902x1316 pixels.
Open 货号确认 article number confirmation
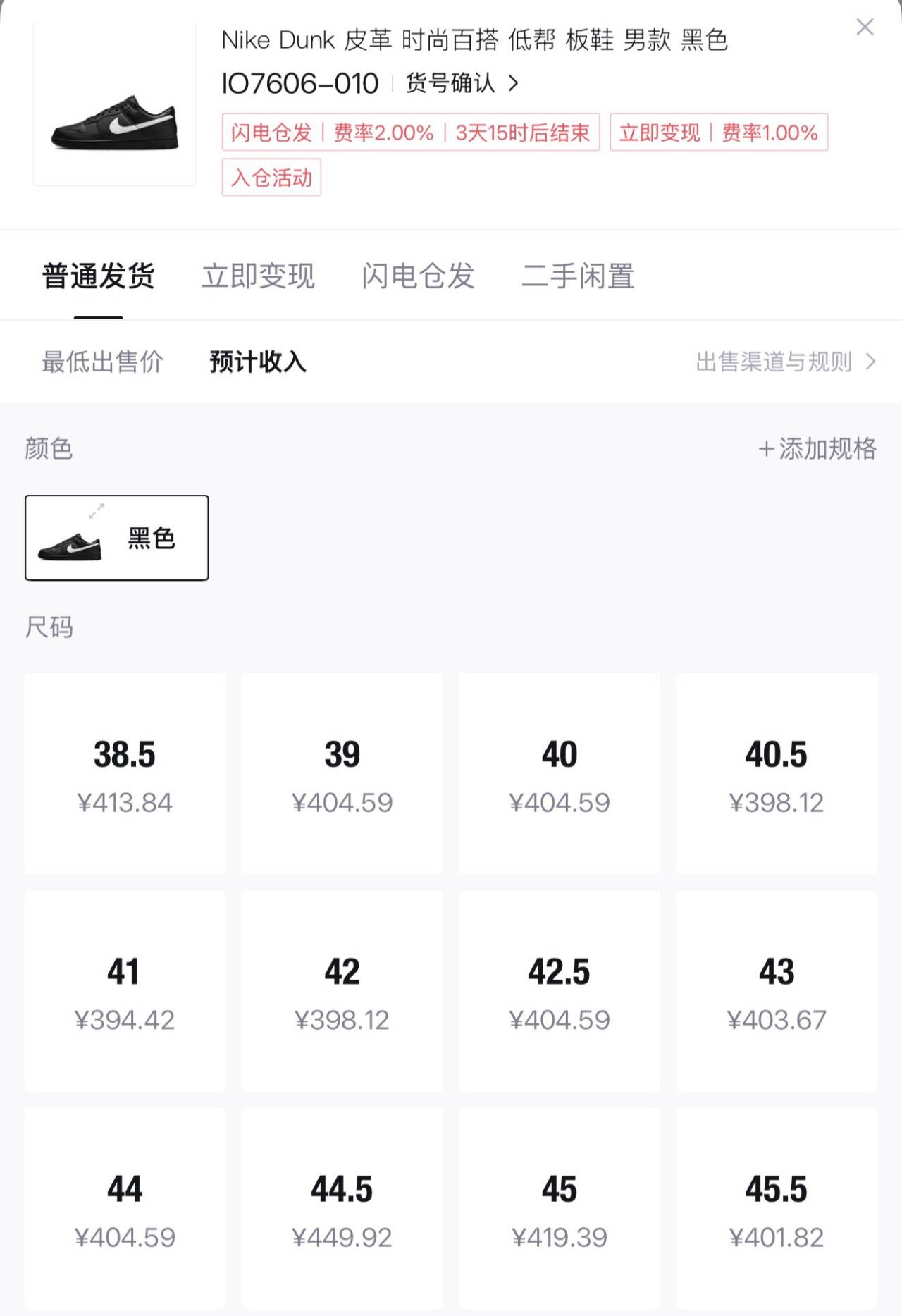pyautogui.click(x=462, y=83)
